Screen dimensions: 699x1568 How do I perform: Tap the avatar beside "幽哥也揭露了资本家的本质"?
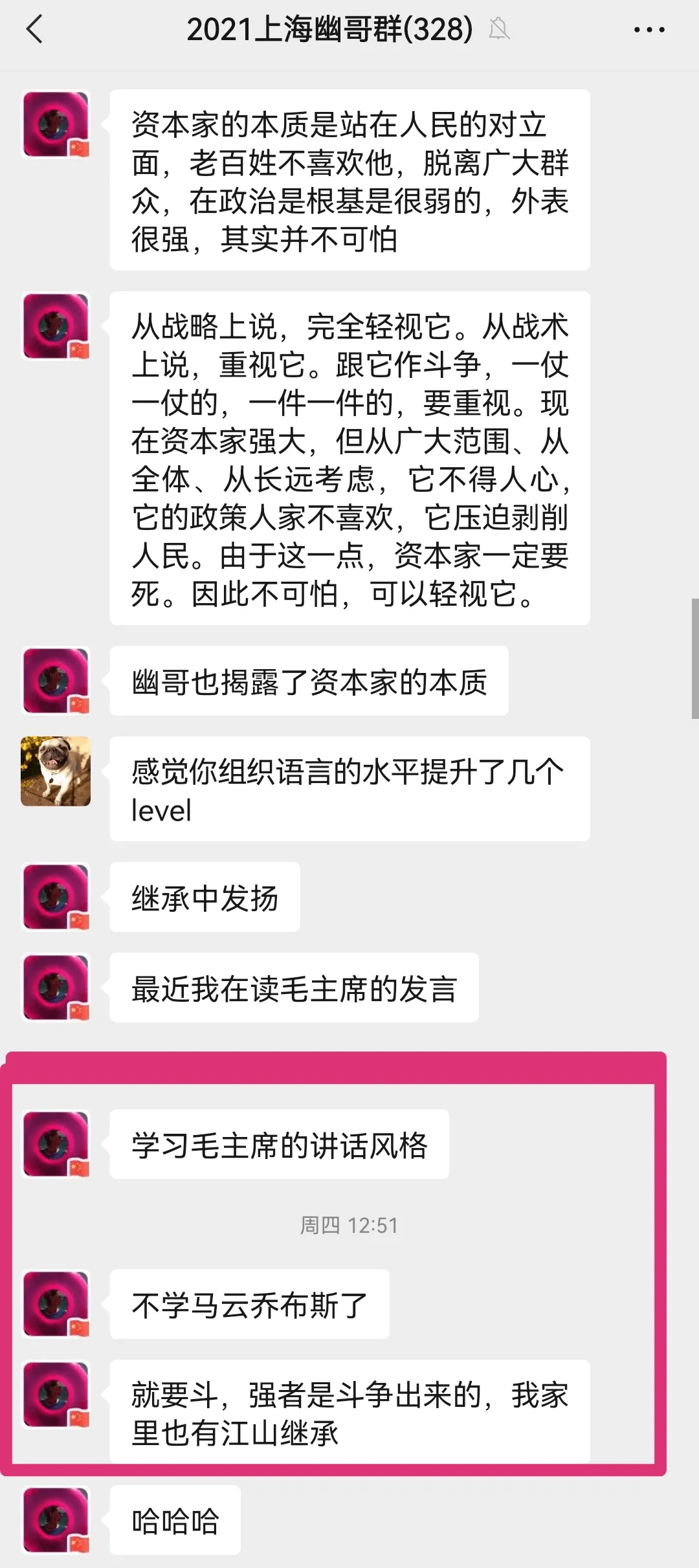coord(56,680)
